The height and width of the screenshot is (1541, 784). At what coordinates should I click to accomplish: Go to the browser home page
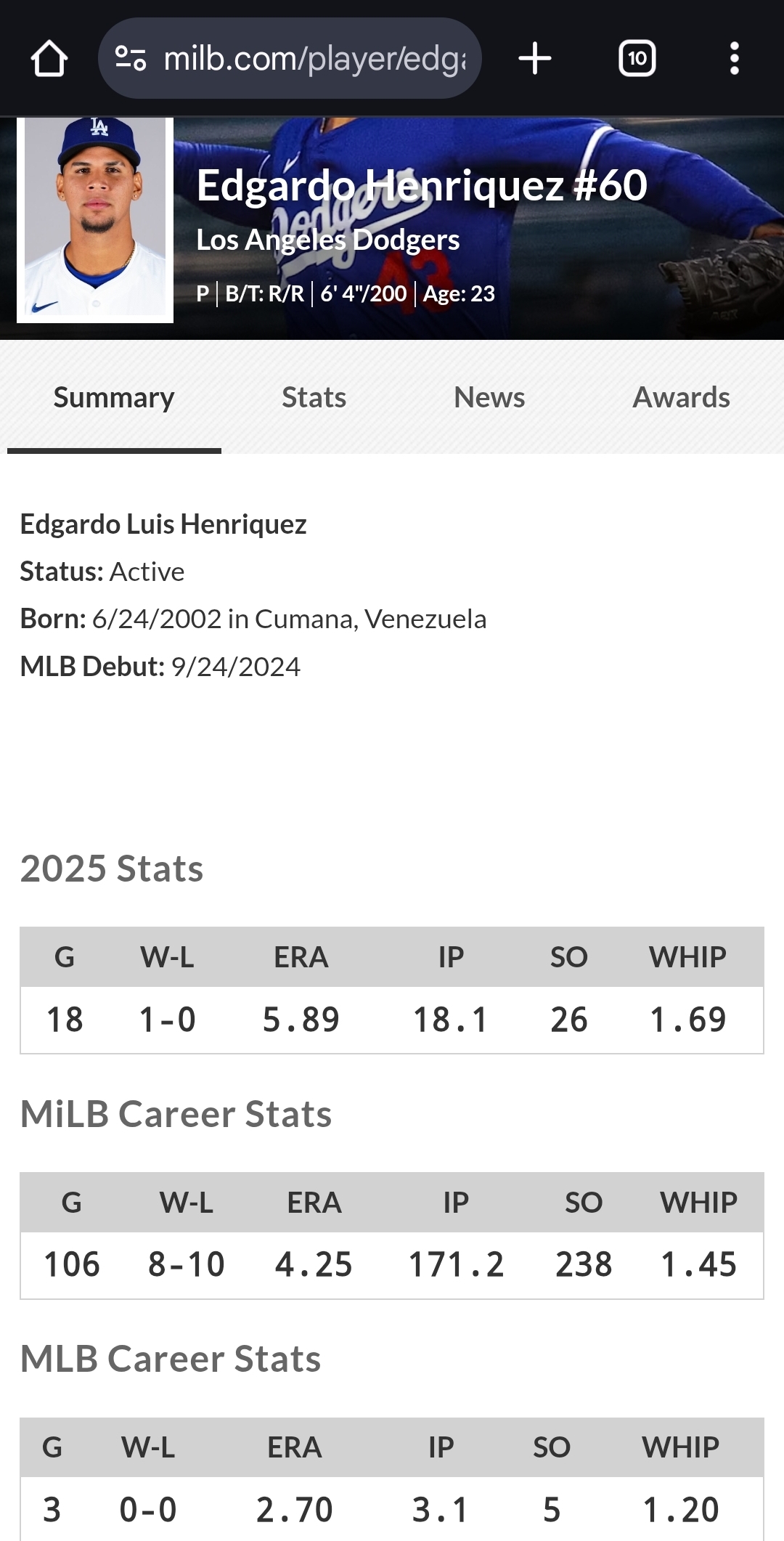pos(49,59)
